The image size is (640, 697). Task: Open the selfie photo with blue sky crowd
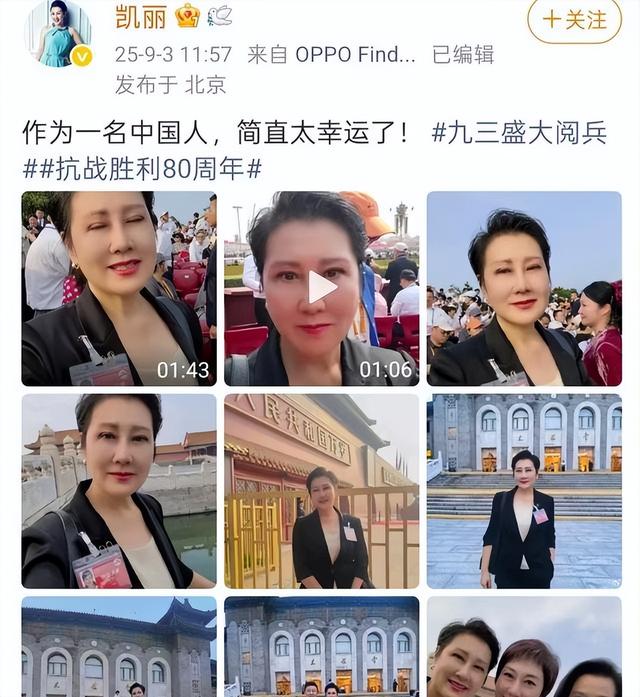click(524, 288)
